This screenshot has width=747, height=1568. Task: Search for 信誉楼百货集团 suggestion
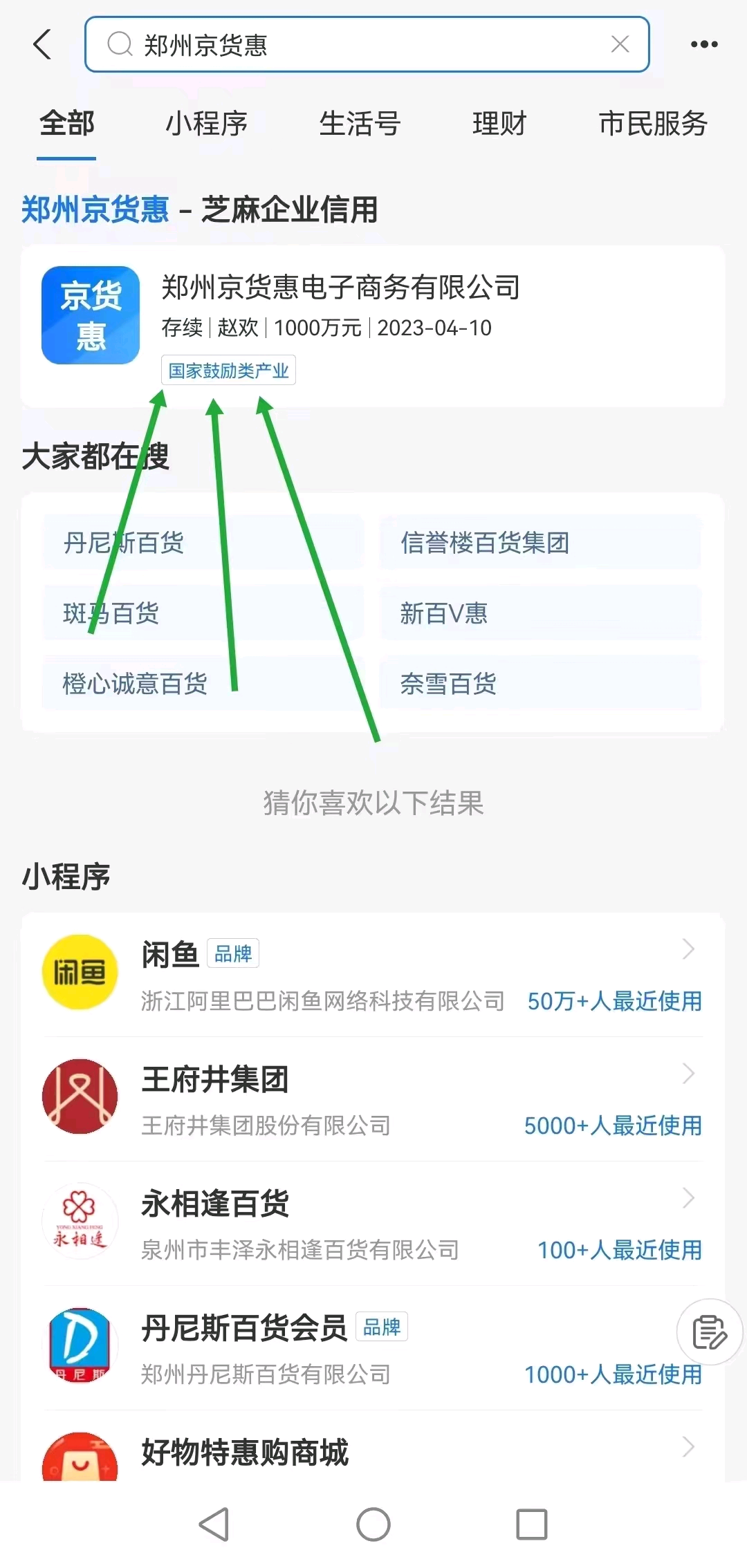point(539,543)
